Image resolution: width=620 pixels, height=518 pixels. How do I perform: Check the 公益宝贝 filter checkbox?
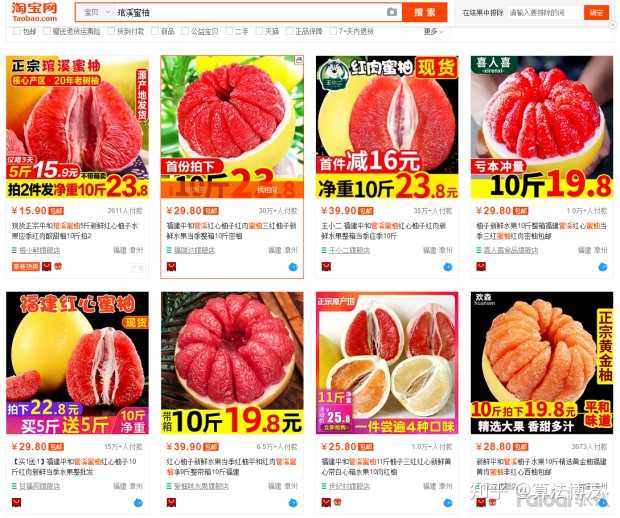tap(185, 31)
